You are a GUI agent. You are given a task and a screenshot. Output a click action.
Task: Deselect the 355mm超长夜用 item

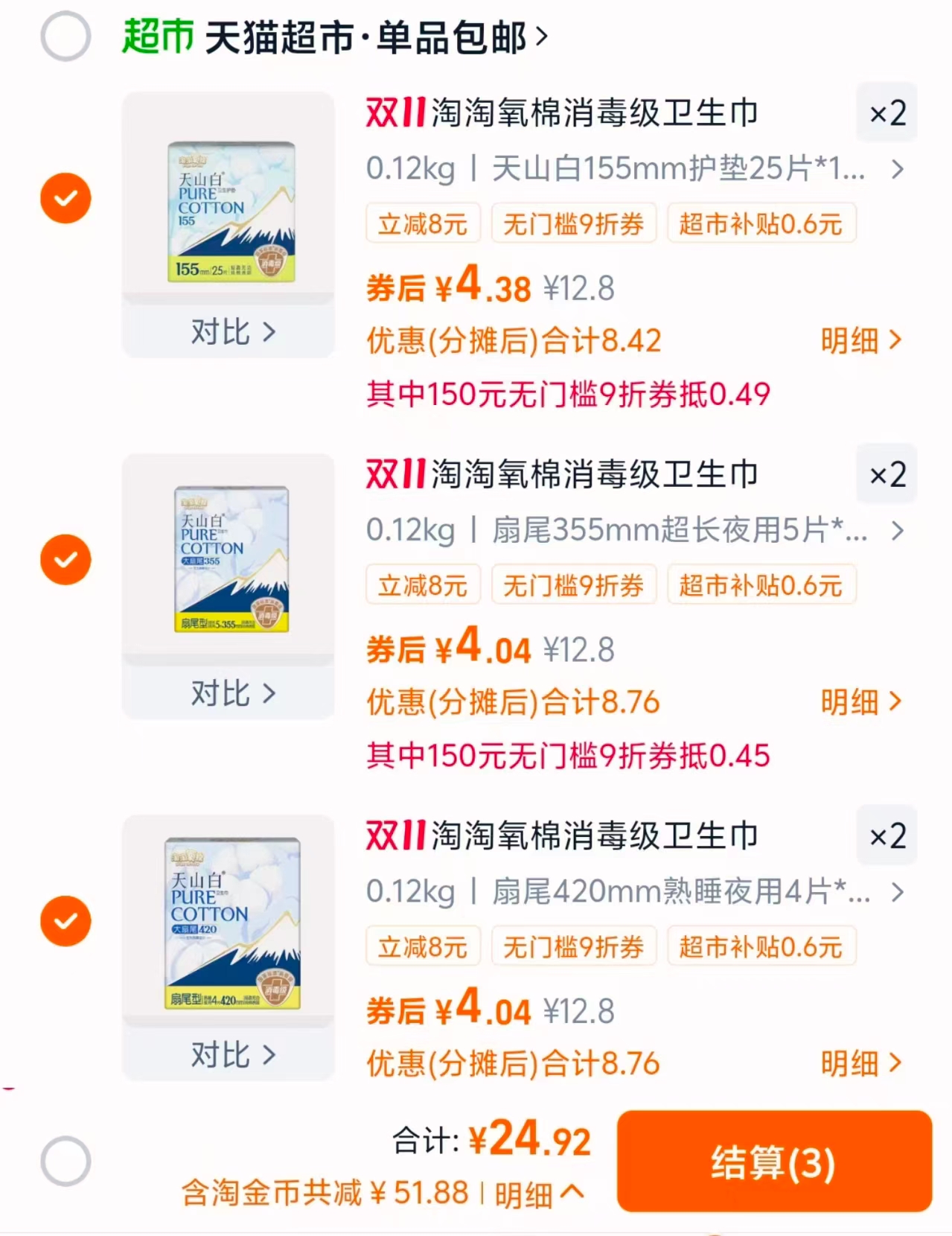click(x=66, y=559)
